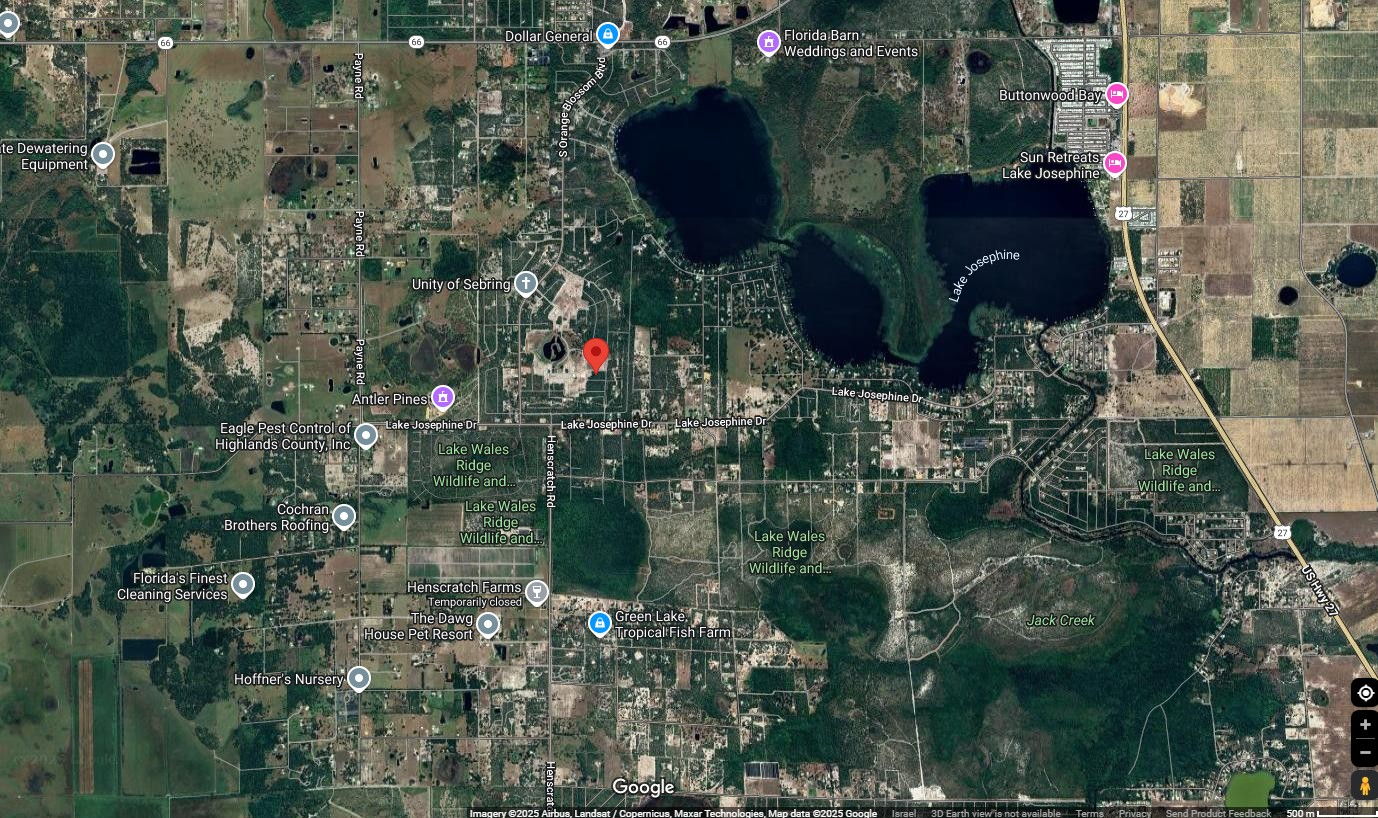Select Green Lake Tropical Fish Farm marker
Image resolution: width=1378 pixels, height=818 pixels.
coord(599,624)
